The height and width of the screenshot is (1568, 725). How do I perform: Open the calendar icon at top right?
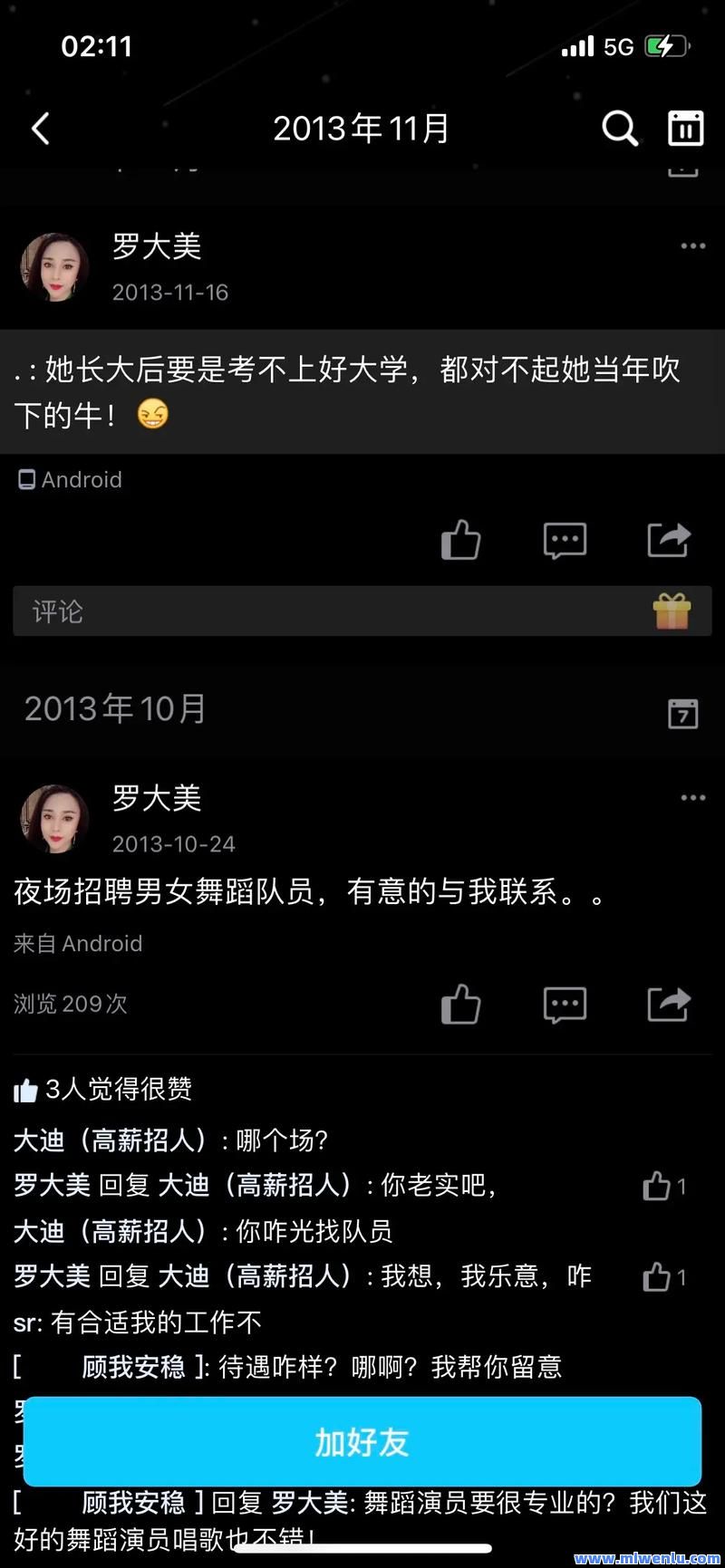[x=686, y=129]
